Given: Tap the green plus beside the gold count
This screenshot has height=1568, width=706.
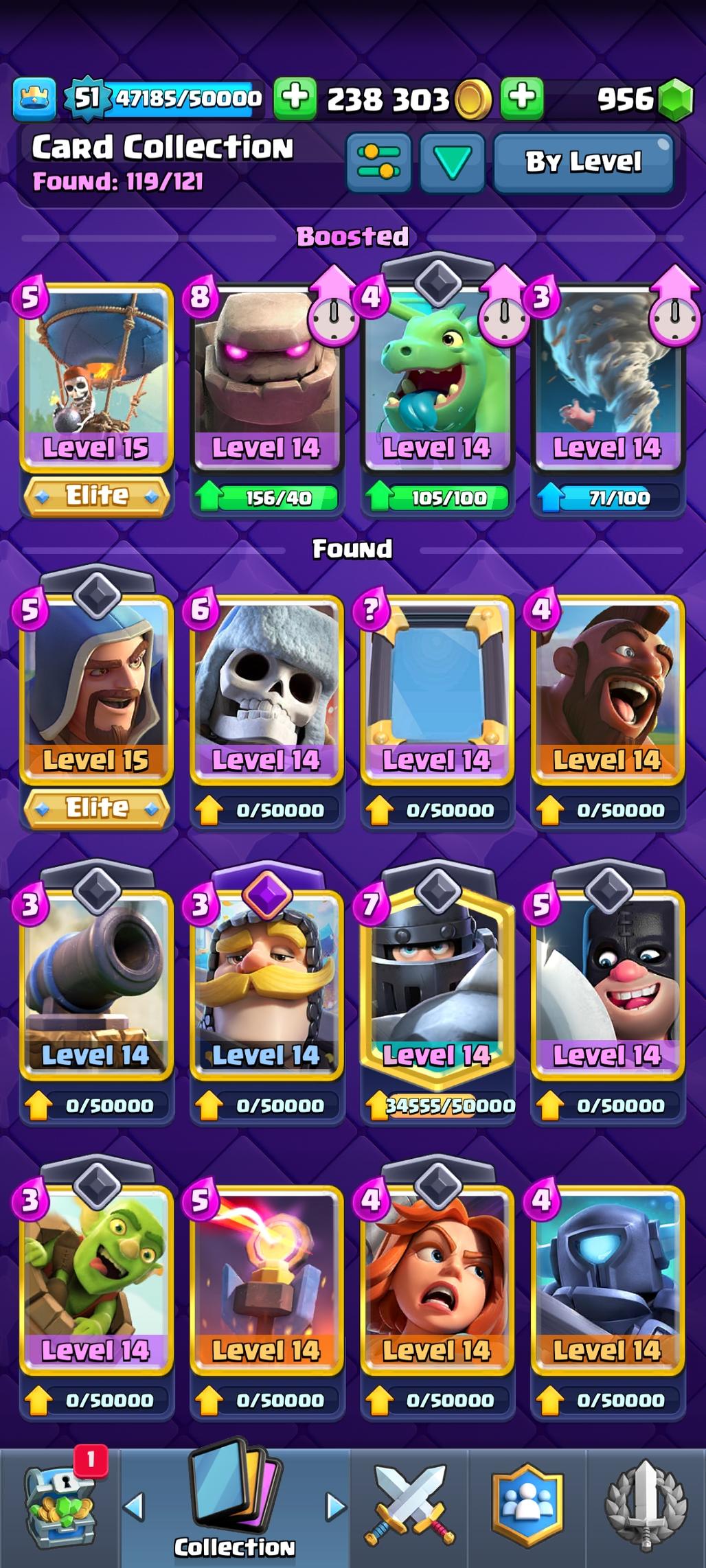Looking at the screenshot, I should coord(295,99).
